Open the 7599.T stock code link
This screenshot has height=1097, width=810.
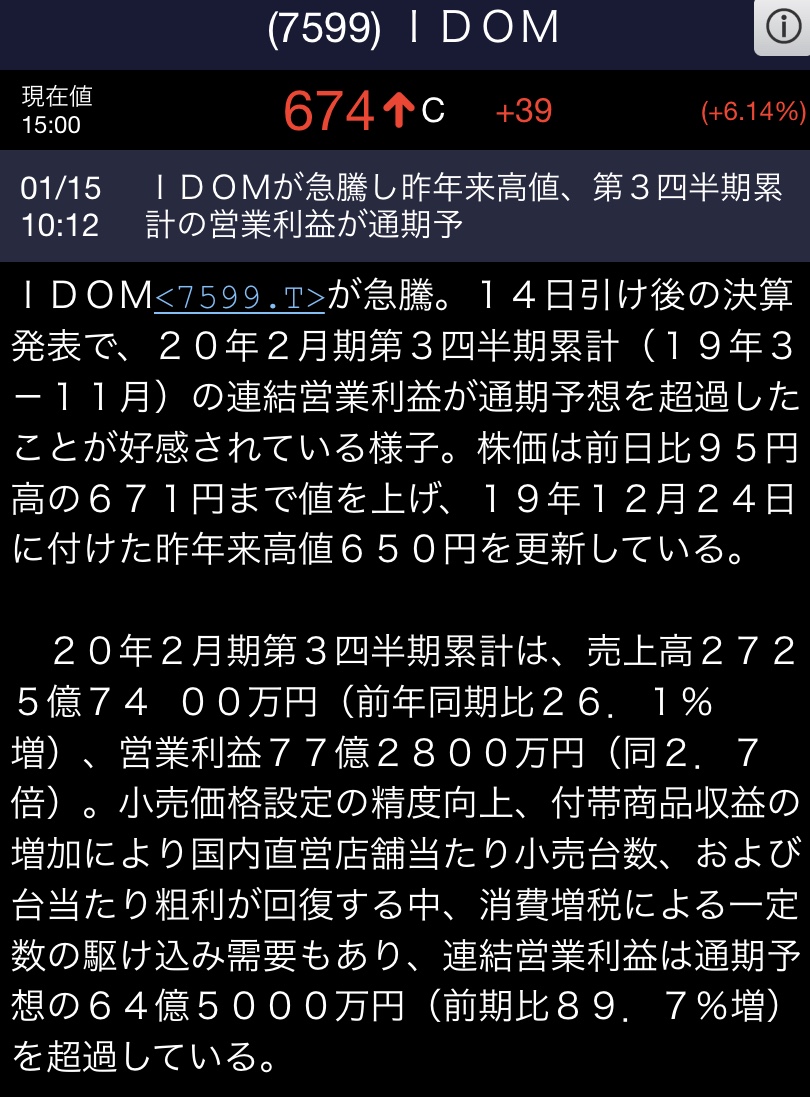[x=240, y=296]
